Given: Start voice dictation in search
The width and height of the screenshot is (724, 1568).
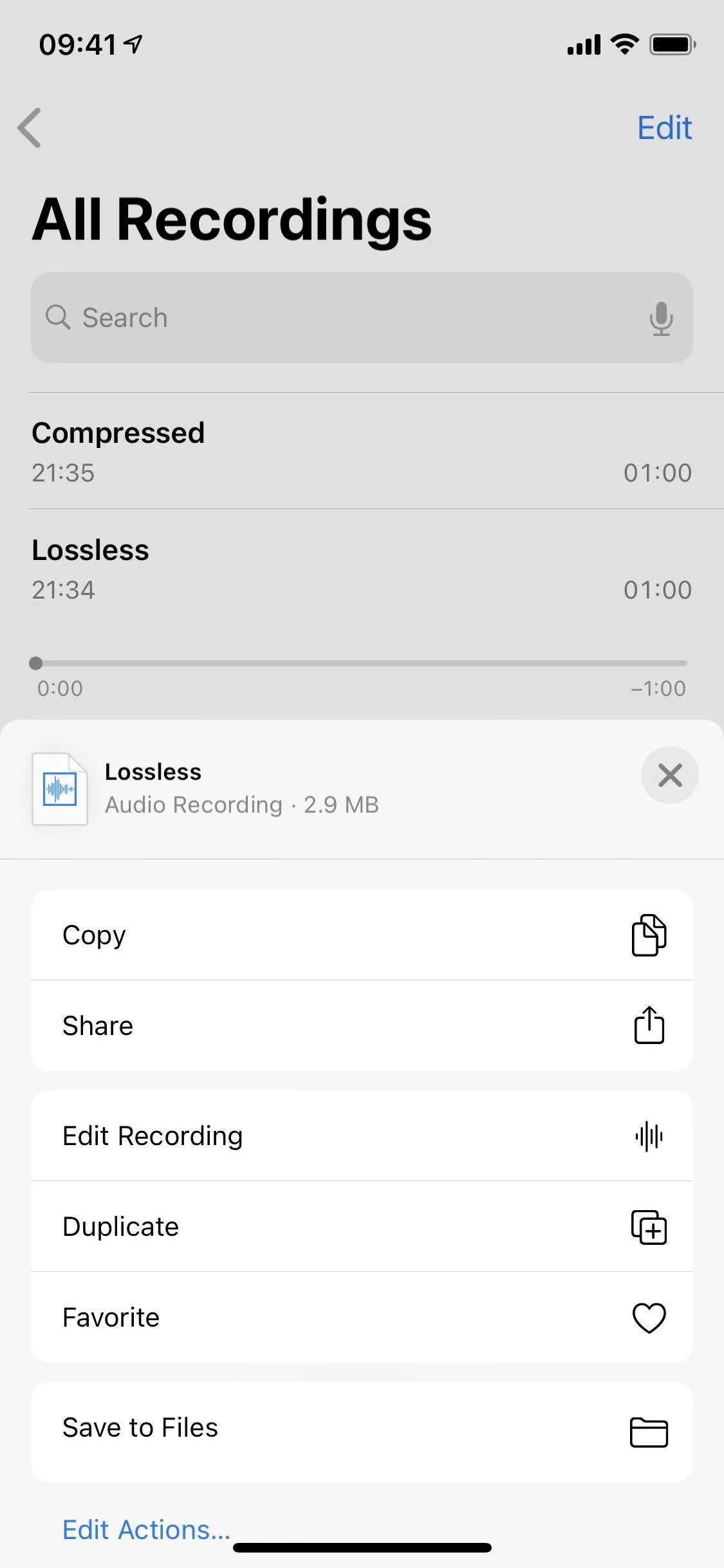Looking at the screenshot, I should (661, 319).
